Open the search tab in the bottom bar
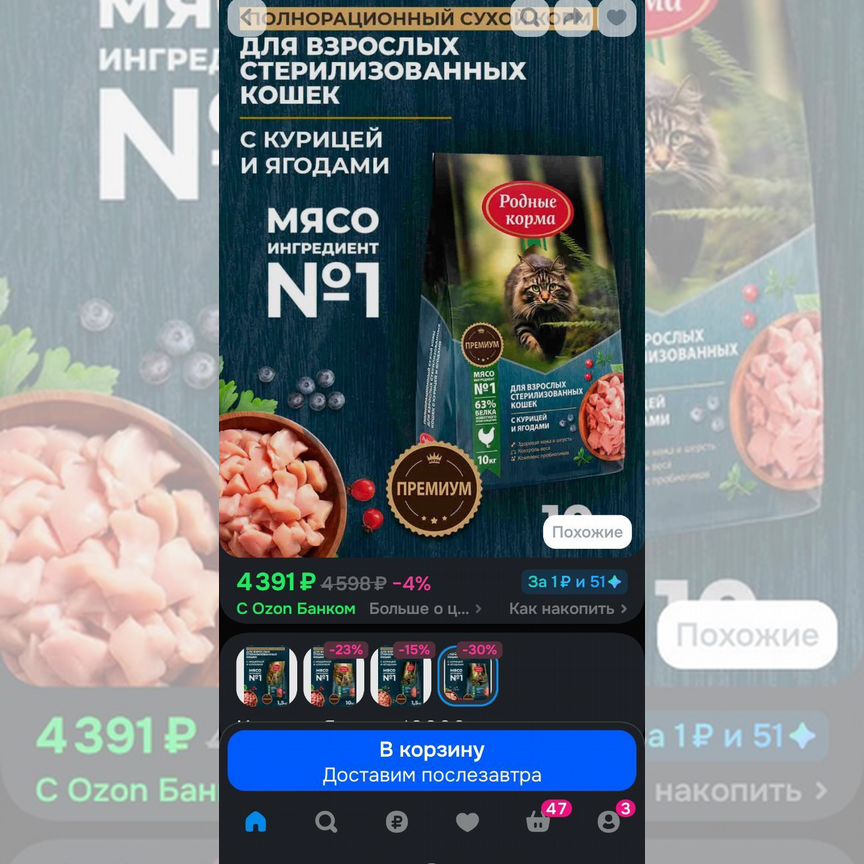The height and width of the screenshot is (864, 864). [326, 822]
